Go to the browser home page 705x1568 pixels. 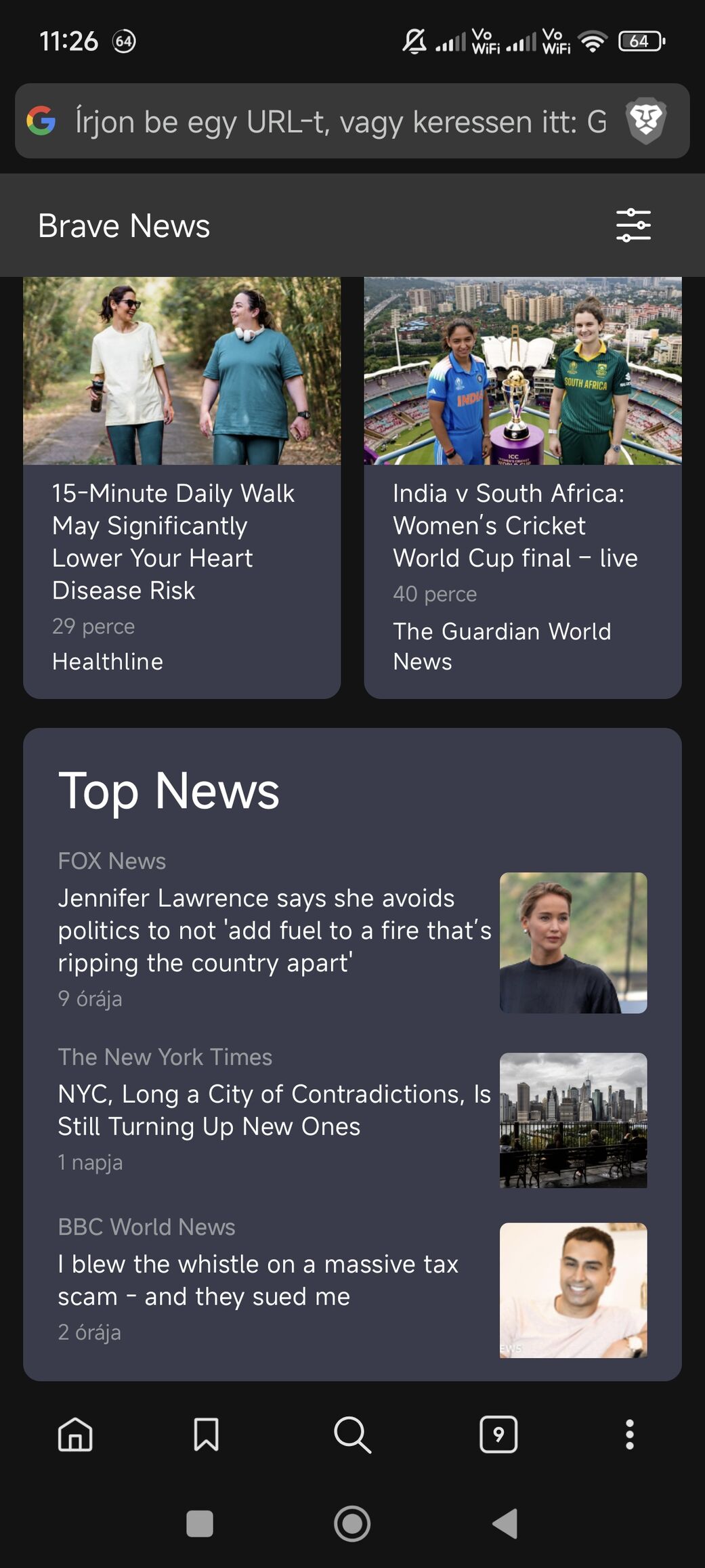click(75, 1435)
